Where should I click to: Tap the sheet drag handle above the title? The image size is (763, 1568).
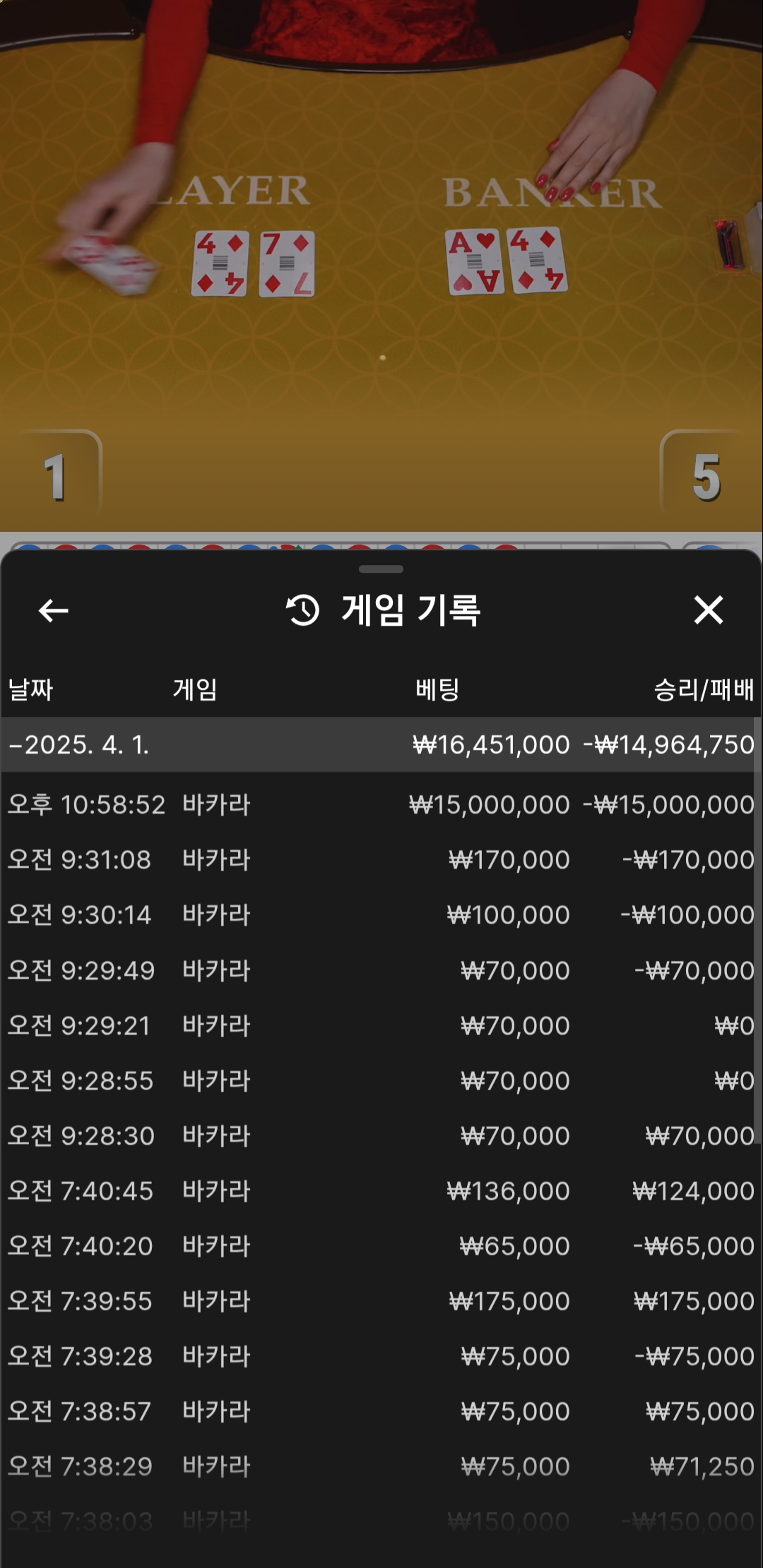381,569
